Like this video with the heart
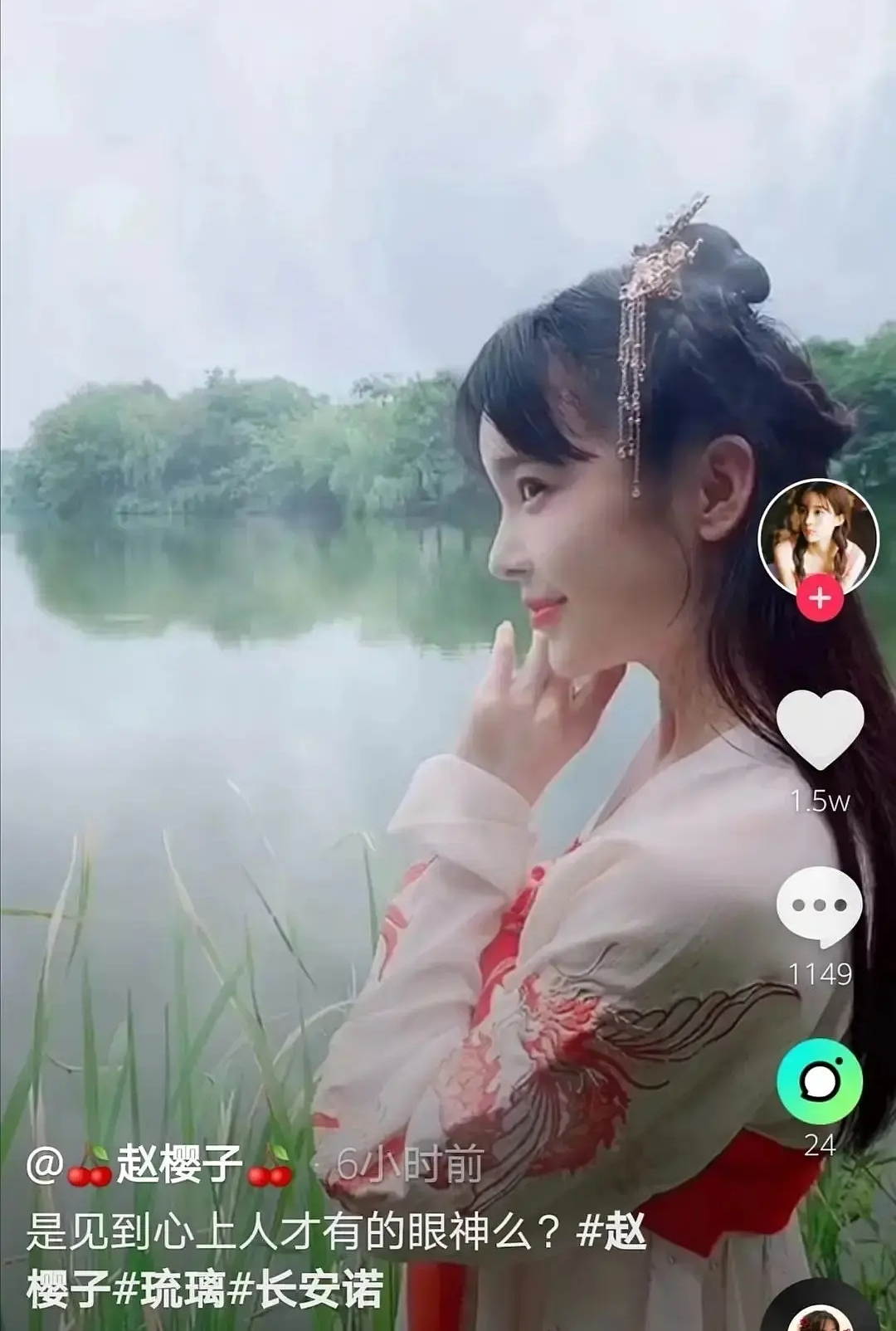 click(x=820, y=730)
